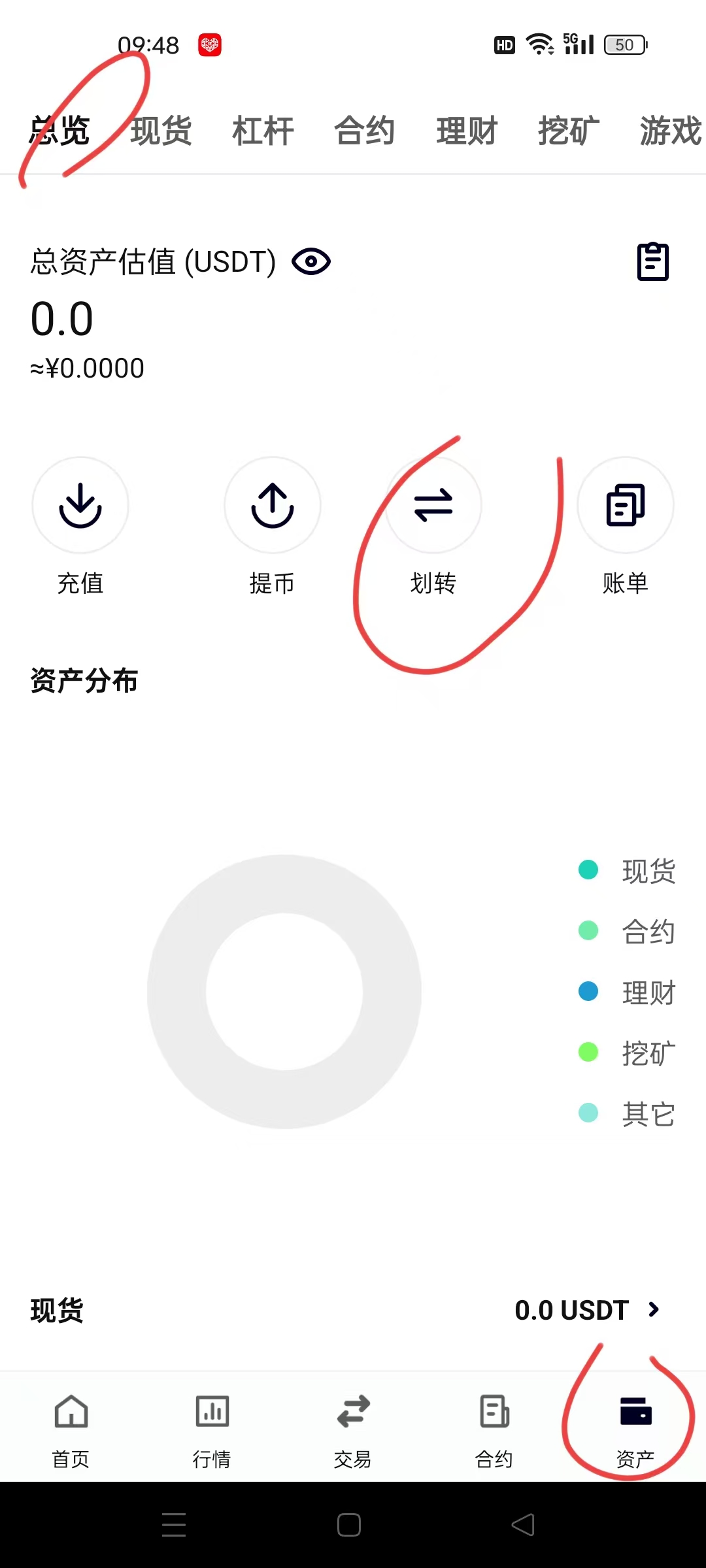Hide total asset balance with eye icon
706x1568 pixels.
pyautogui.click(x=311, y=262)
